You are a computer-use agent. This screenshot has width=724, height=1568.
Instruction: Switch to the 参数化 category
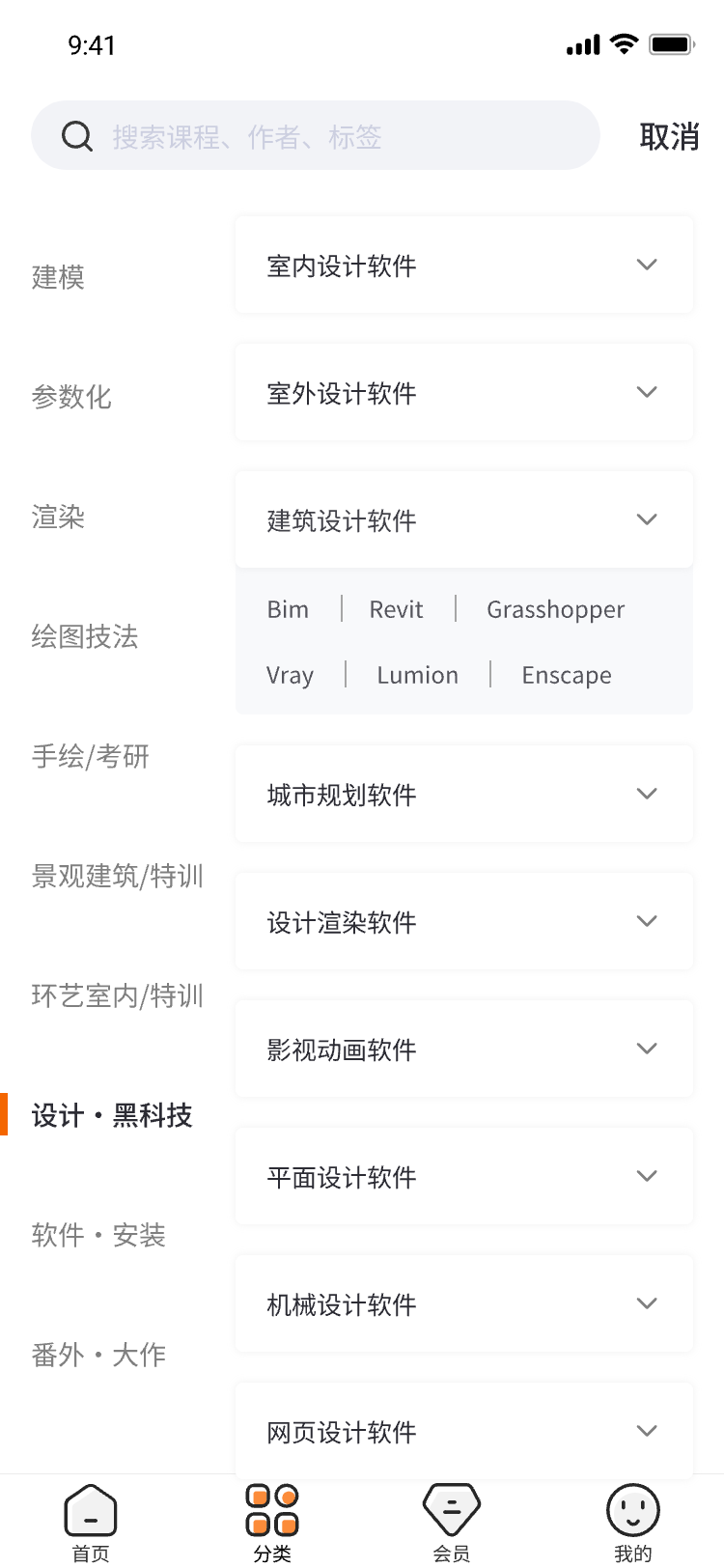[71, 397]
